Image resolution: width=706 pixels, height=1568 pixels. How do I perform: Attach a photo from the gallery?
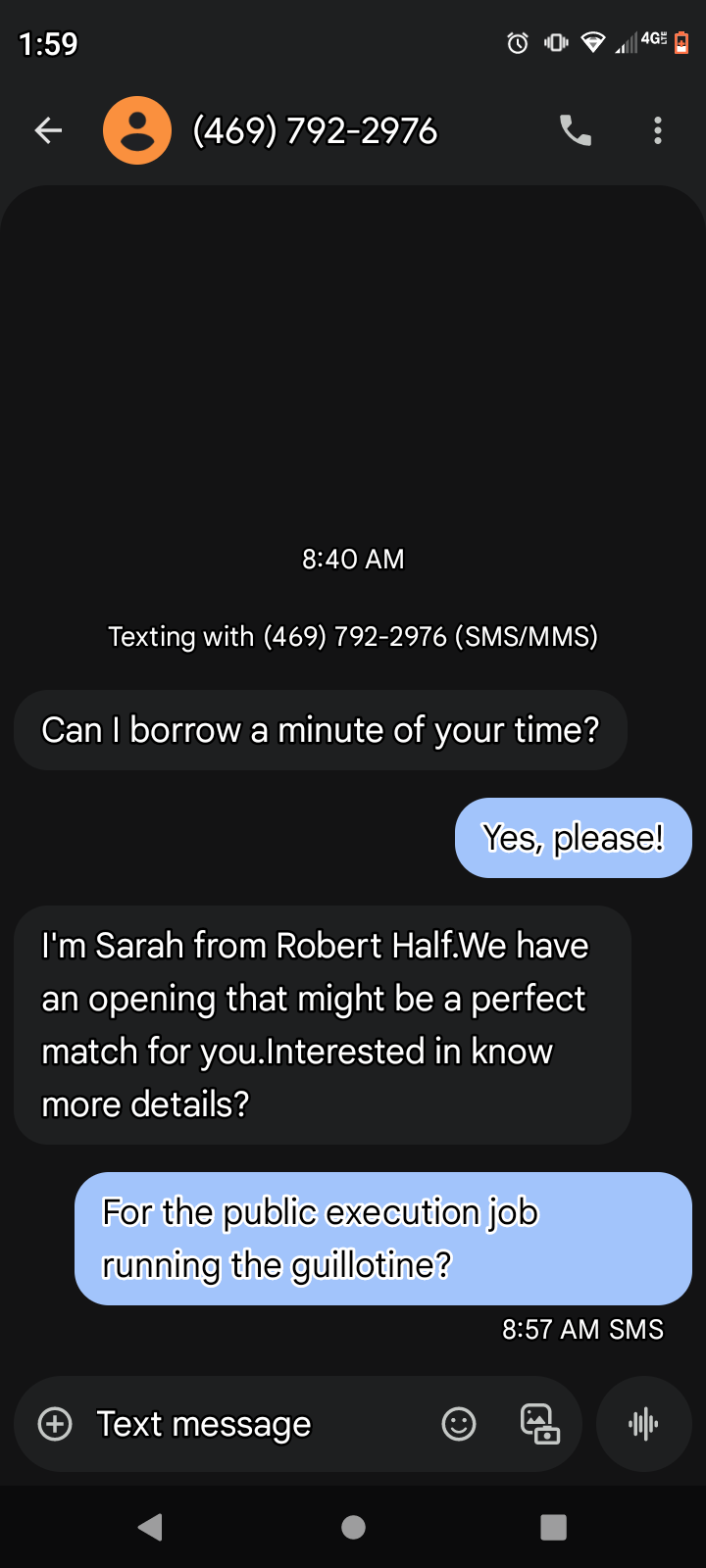pos(539,1423)
